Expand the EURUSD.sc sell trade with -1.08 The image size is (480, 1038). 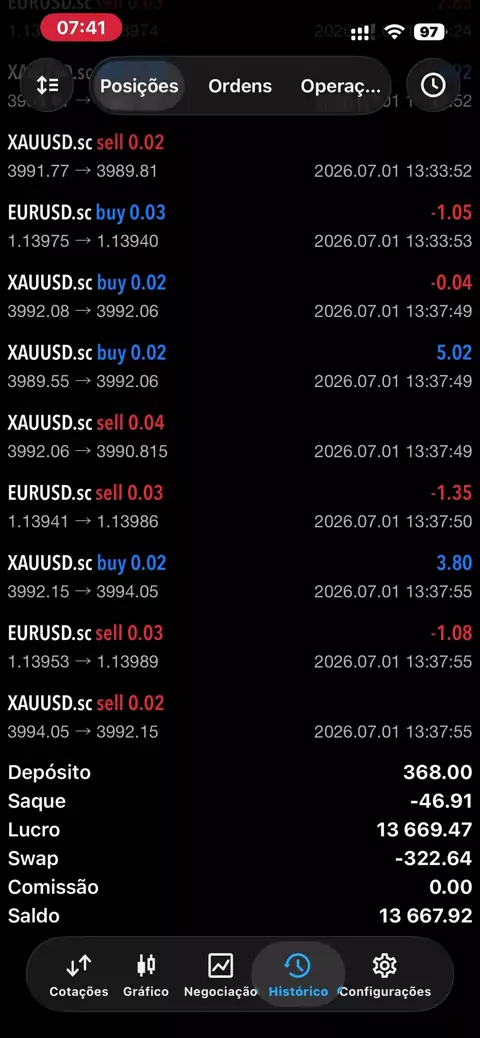(240, 647)
